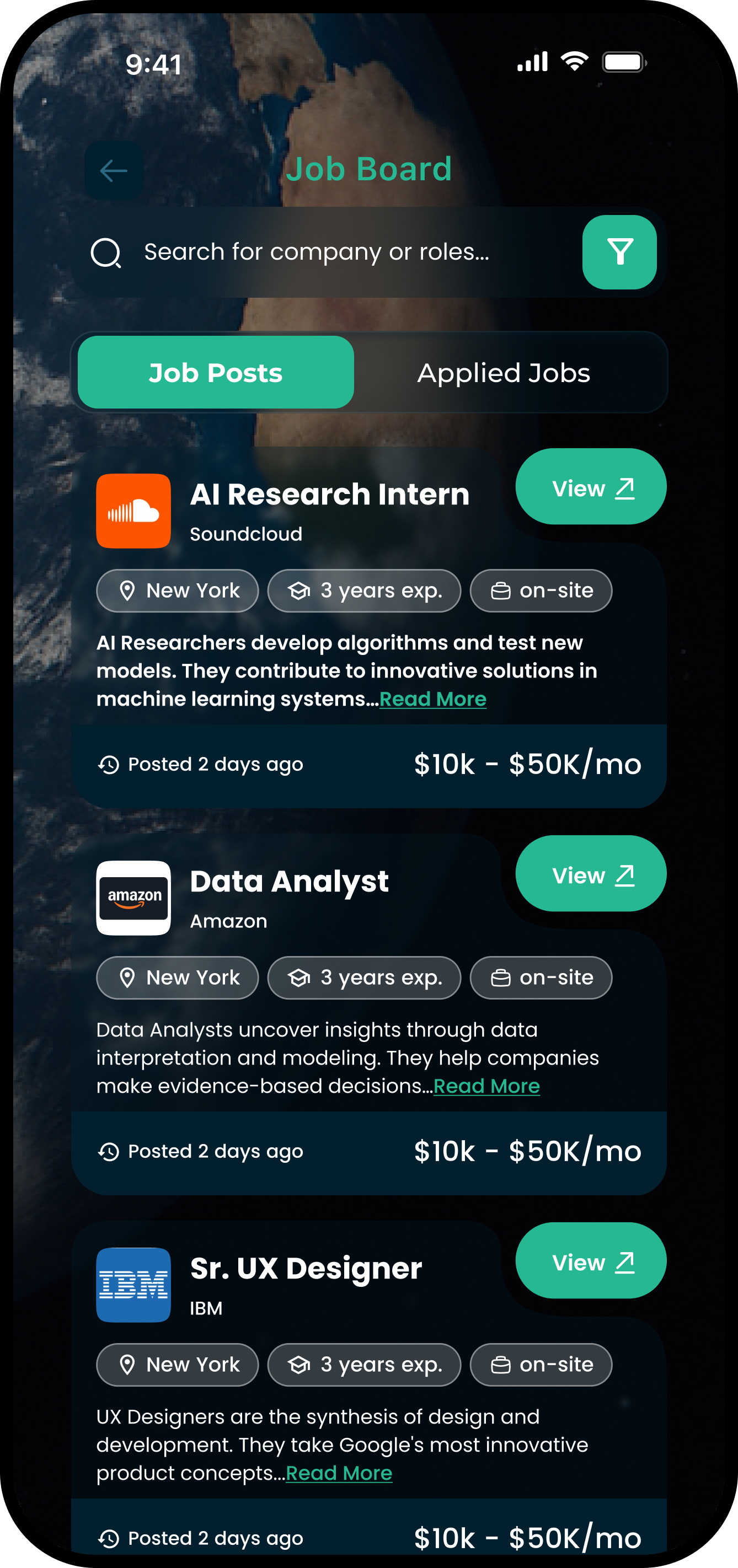Image resolution: width=738 pixels, height=1568 pixels.
Task: Click the Amazon company logo
Action: pyautogui.click(x=133, y=898)
